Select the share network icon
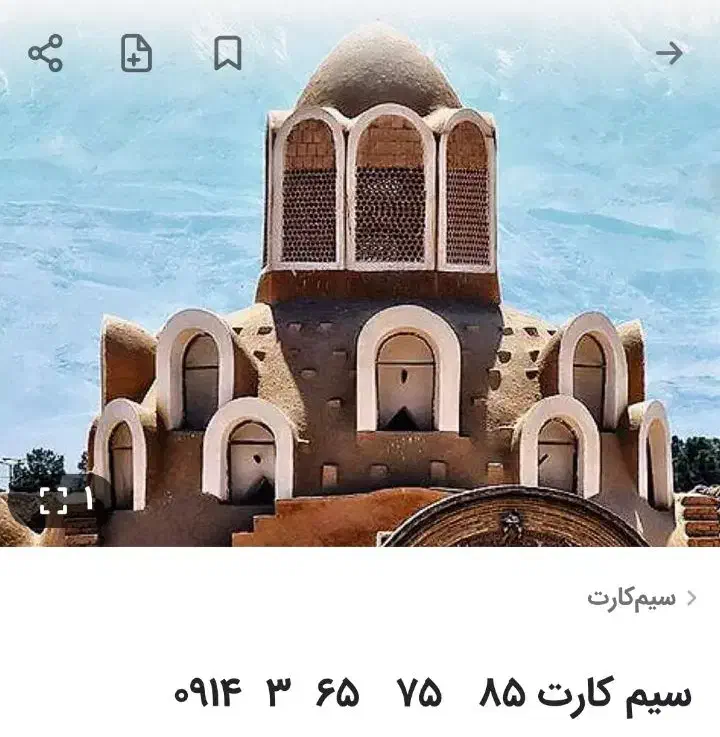The height and width of the screenshot is (737, 720). click(45, 52)
